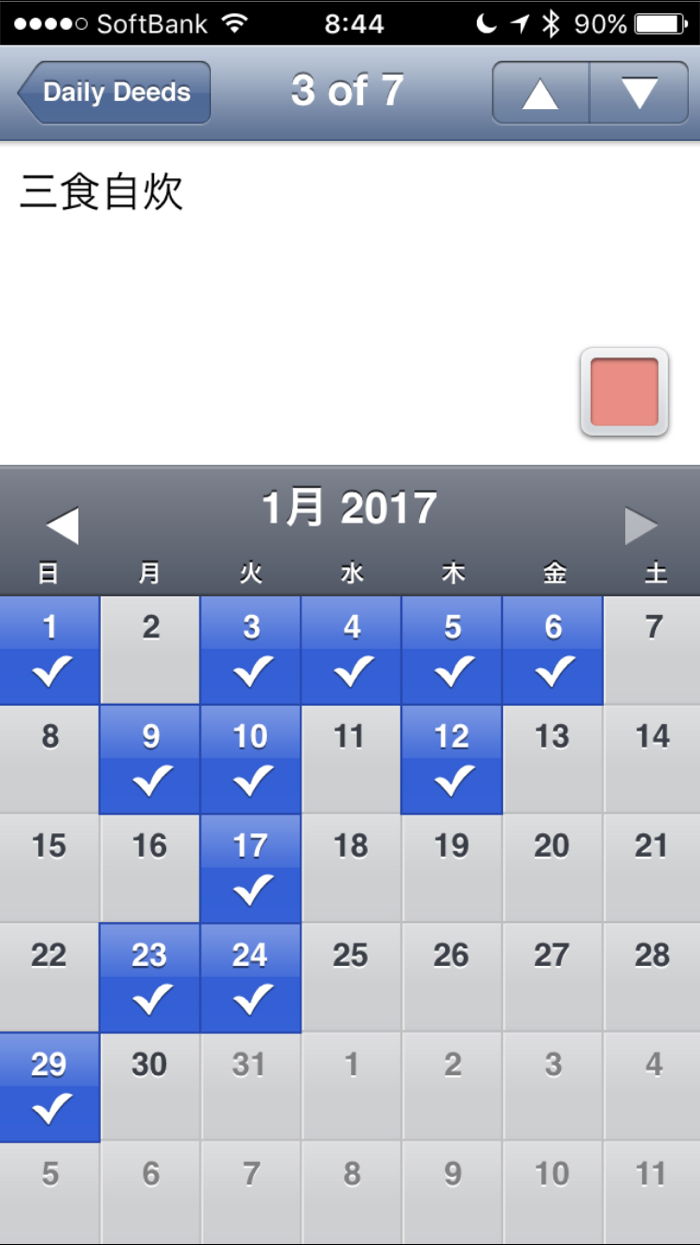The image size is (700, 1245).
Task: Go to the next month
Action: 641,526
